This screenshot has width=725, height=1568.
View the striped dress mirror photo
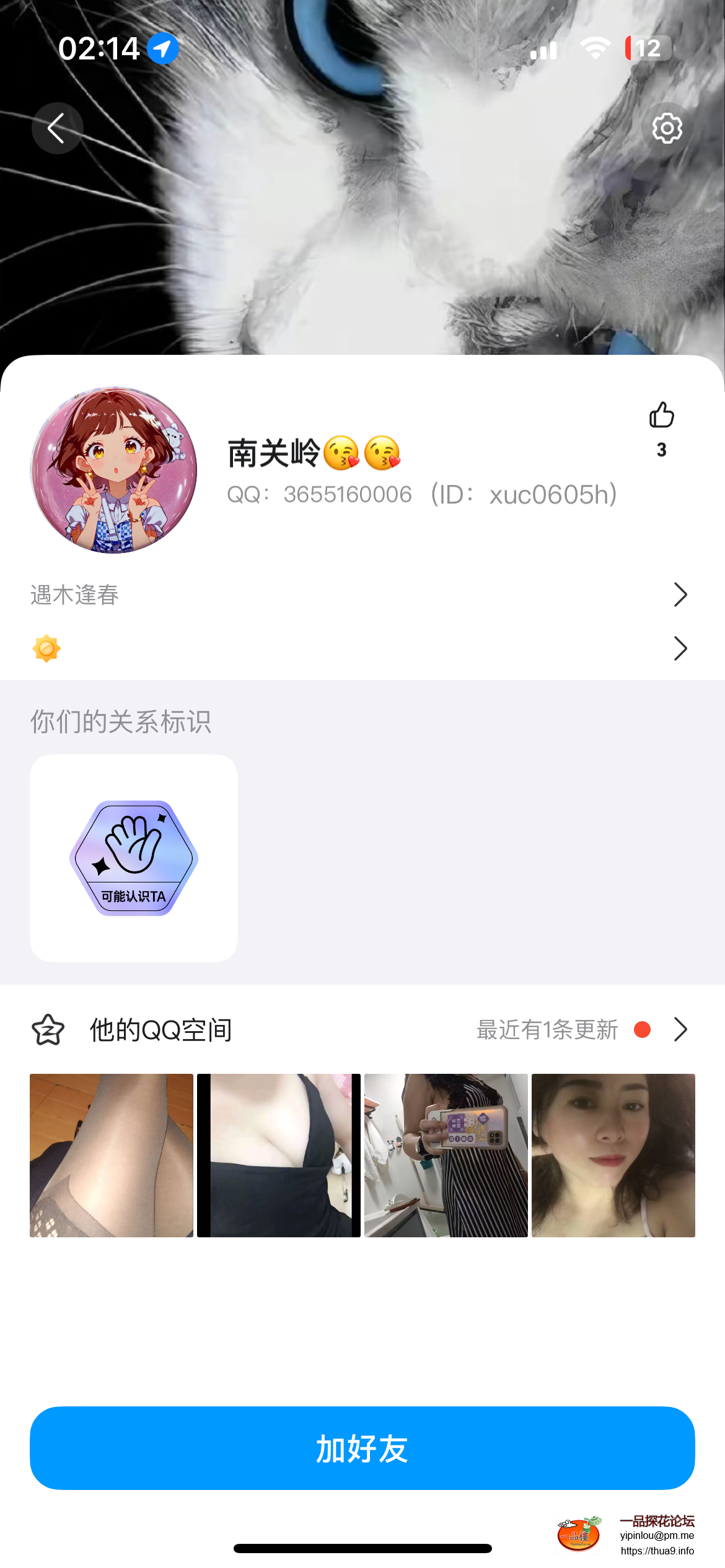click(x=446, y=1155)
